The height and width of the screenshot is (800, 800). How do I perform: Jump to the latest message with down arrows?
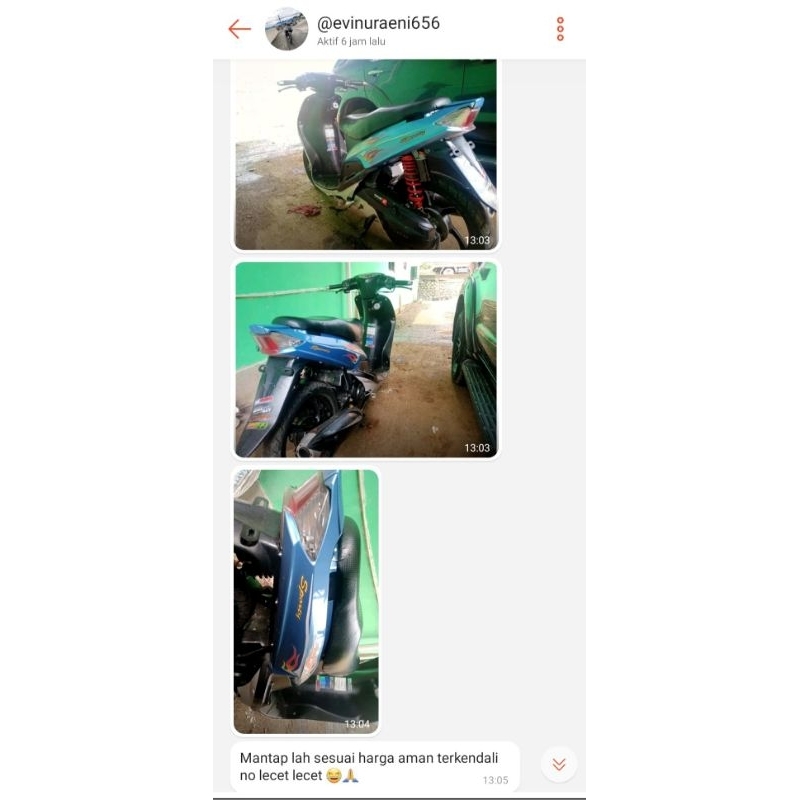(x=559, y=764)
